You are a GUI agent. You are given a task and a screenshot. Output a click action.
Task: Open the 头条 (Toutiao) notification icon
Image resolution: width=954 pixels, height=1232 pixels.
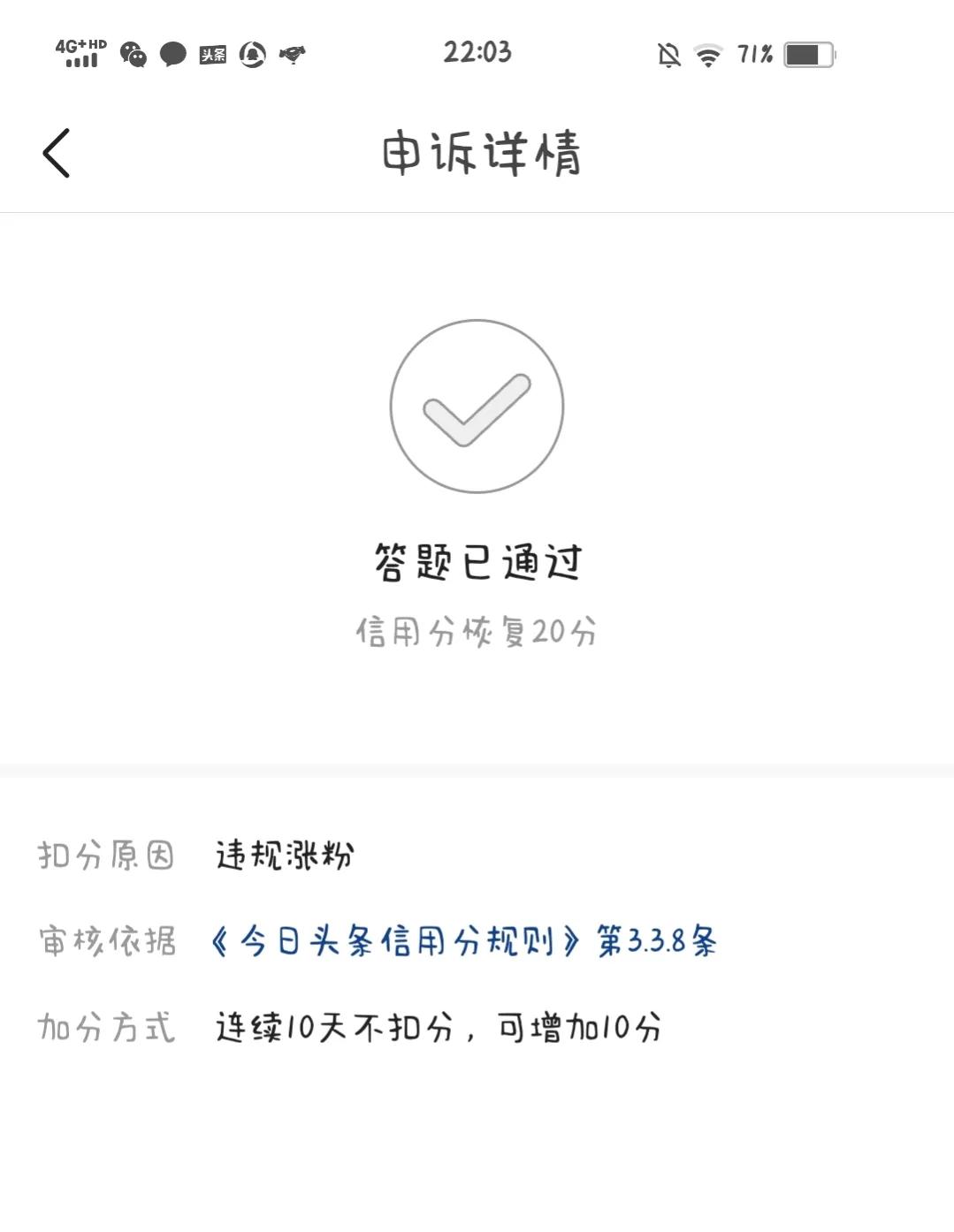click(x=212, y=53)
